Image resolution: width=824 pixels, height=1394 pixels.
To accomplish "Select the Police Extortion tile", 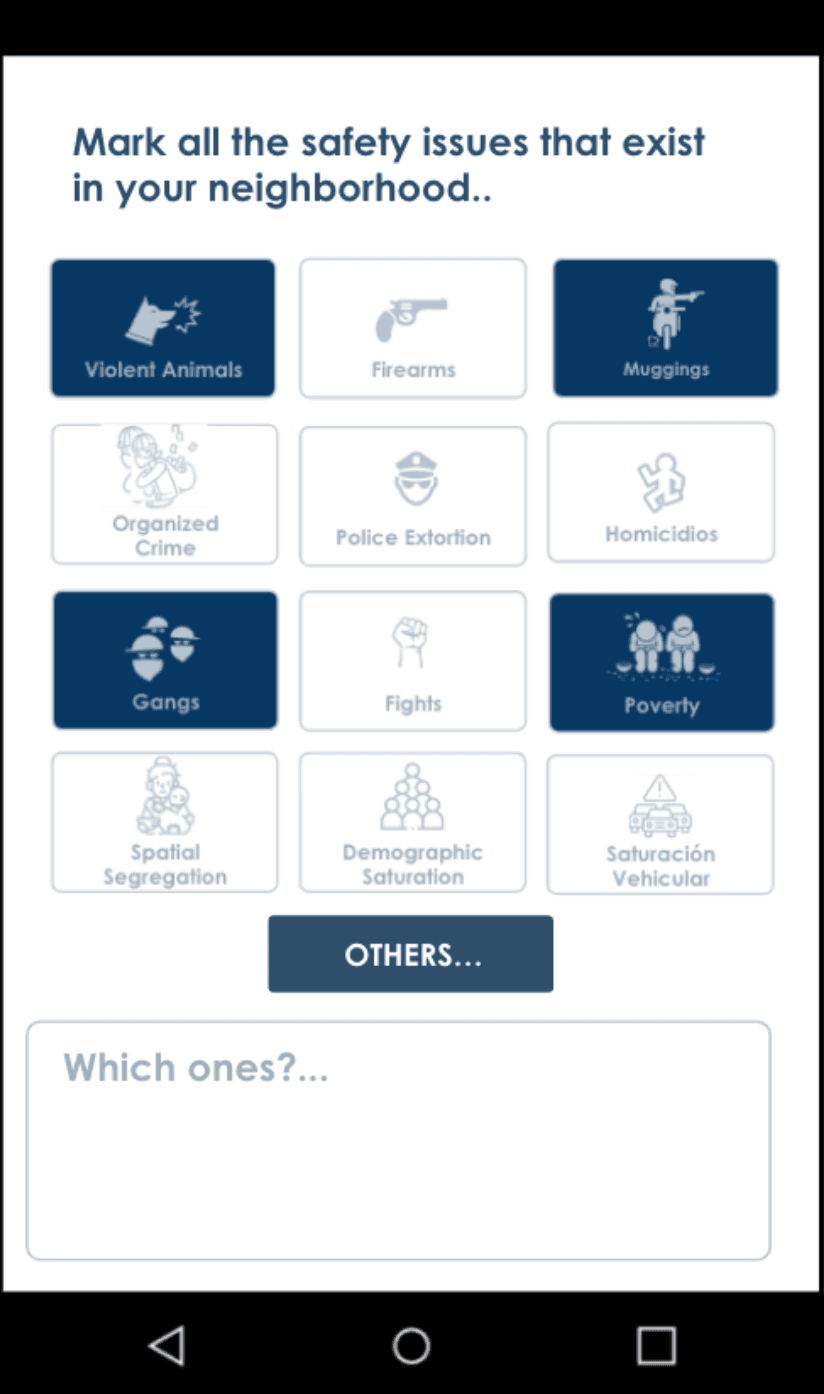I will (x=412, y=496).
